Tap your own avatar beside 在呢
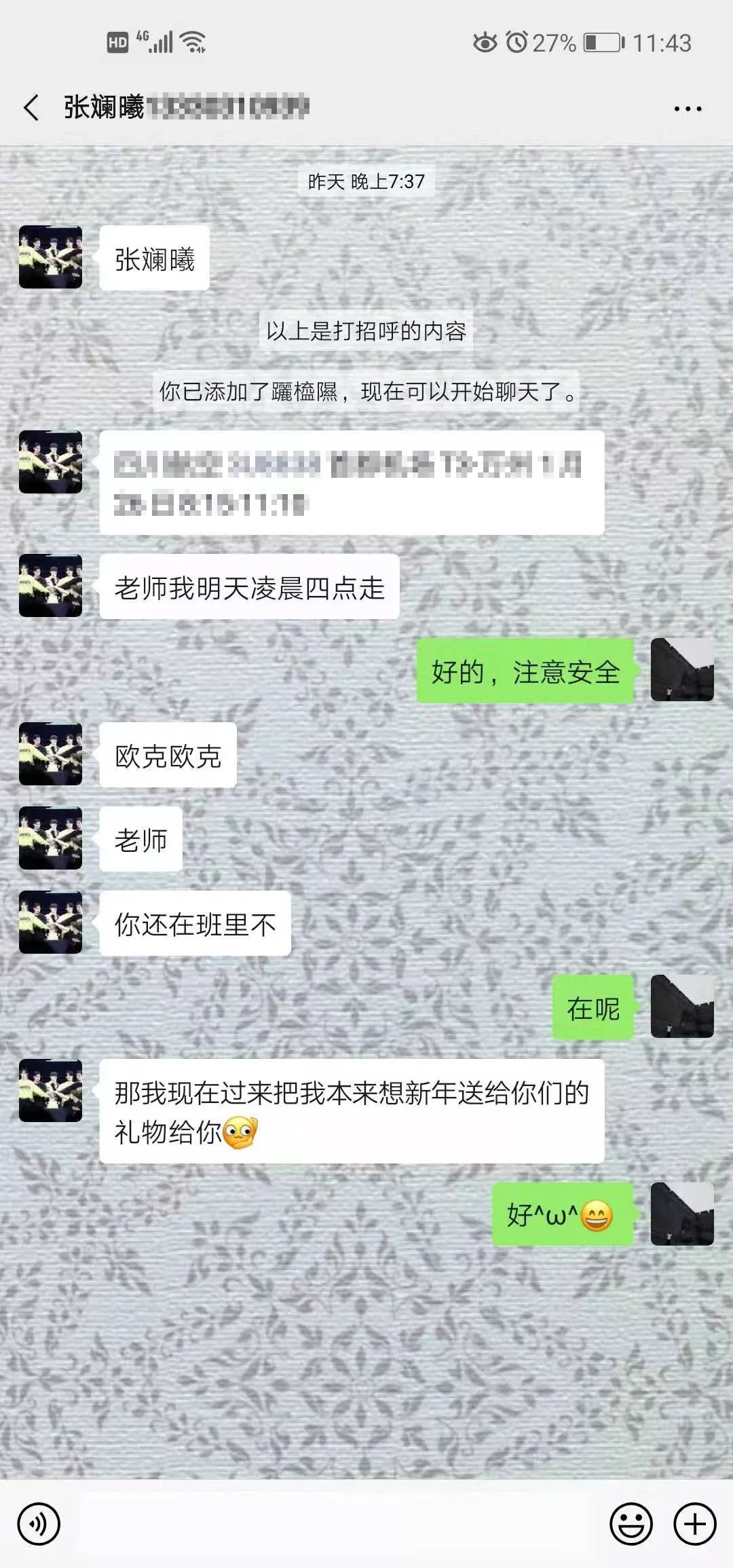Image resolution: width=733 pixels, height=1568 pixels. pos(681,1007)
